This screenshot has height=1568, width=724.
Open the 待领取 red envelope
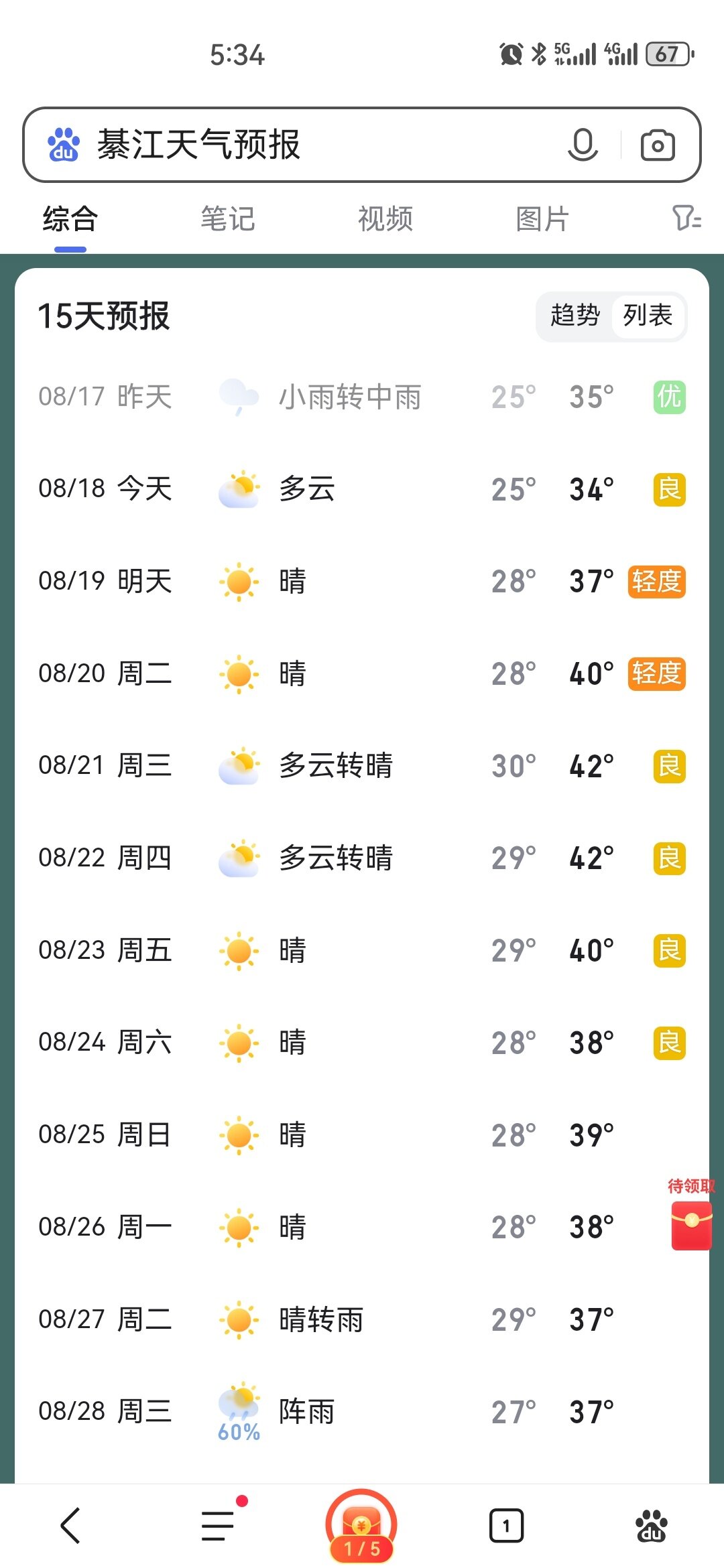[x=691, y=1216]
